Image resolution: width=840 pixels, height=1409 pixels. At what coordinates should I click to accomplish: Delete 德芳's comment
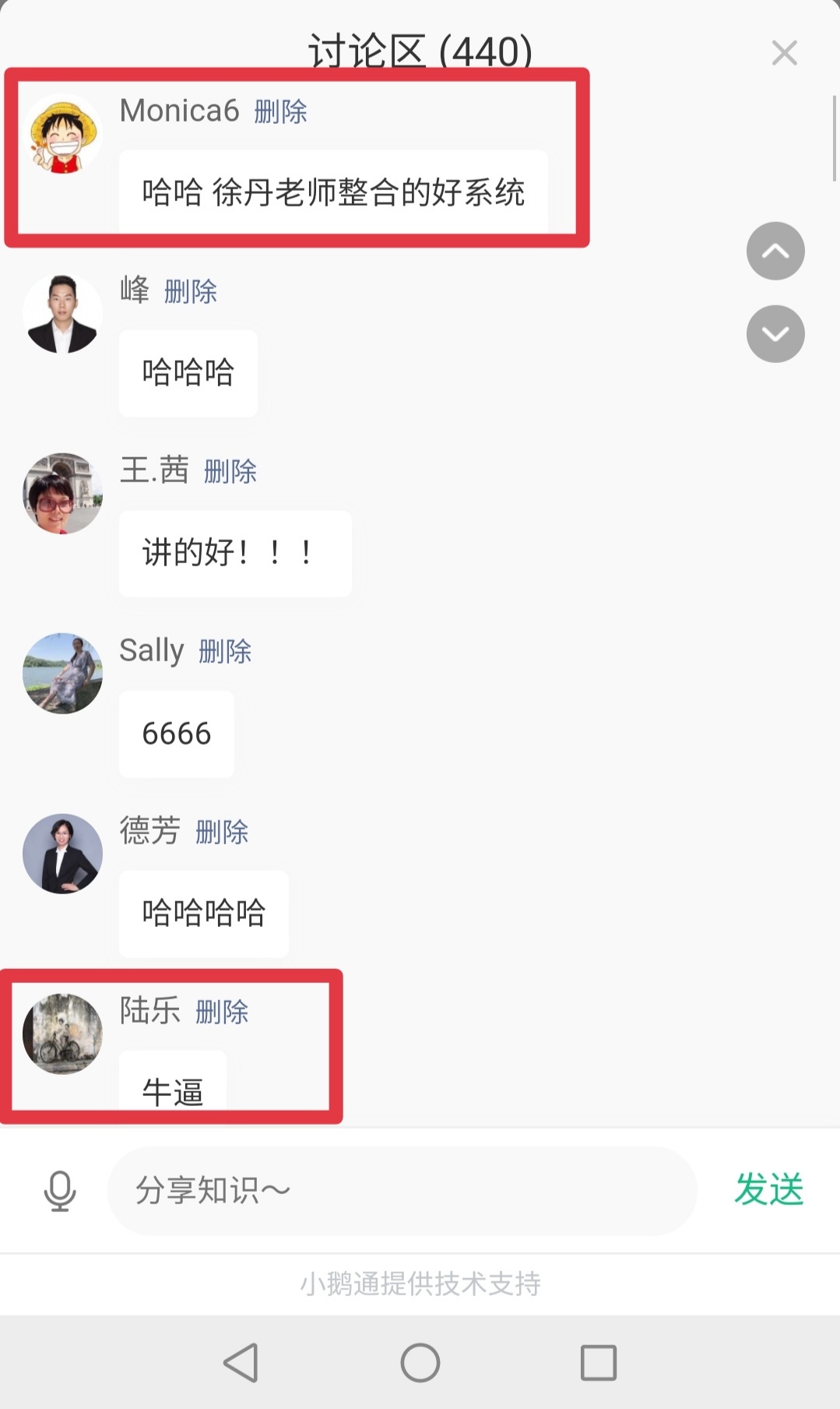[222, 832]
